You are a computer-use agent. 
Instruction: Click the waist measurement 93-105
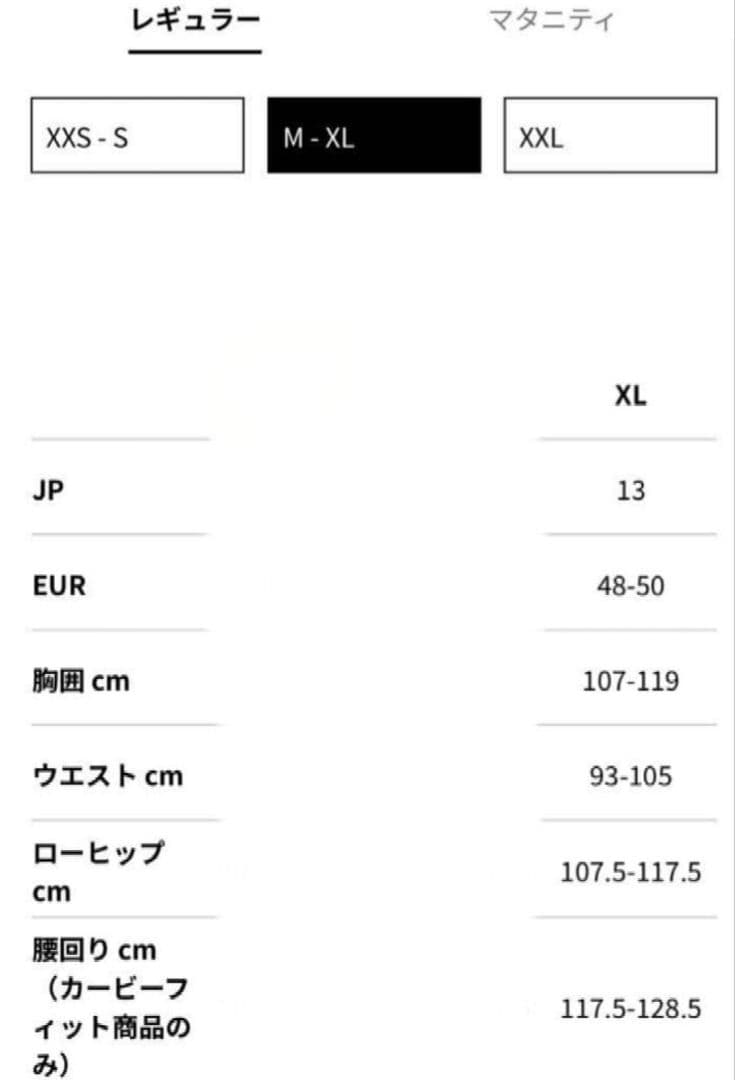(x=628, y=777)
